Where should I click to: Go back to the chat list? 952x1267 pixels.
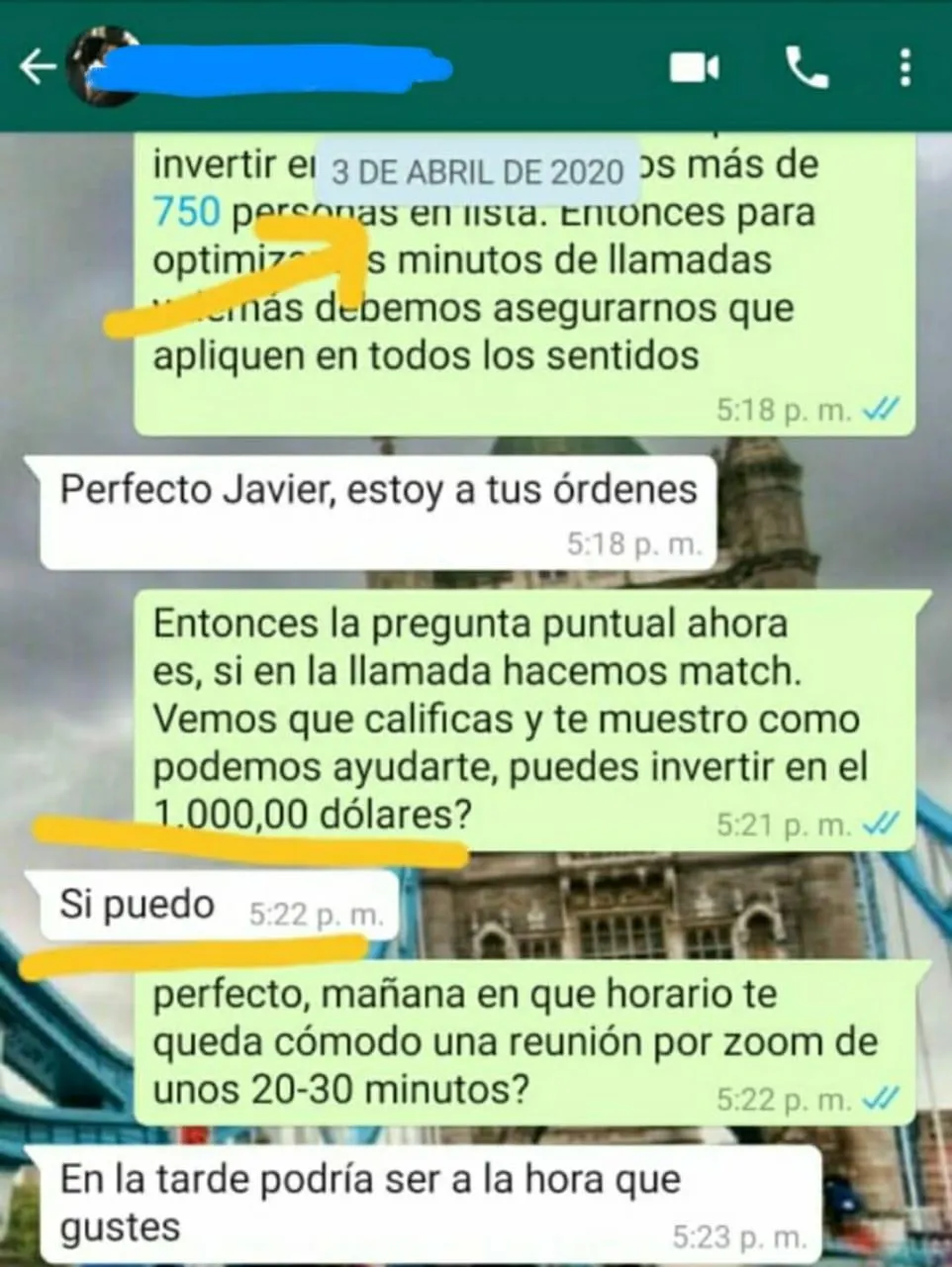(x=36, y=67)
